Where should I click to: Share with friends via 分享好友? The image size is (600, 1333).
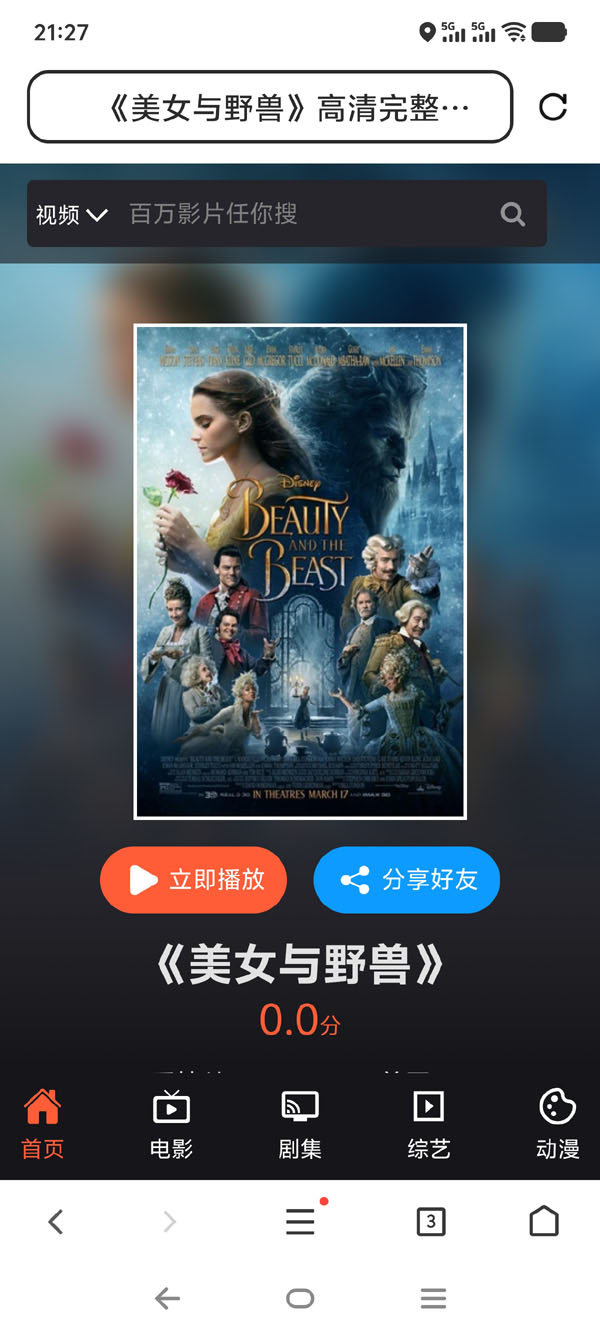pos(406,880)
